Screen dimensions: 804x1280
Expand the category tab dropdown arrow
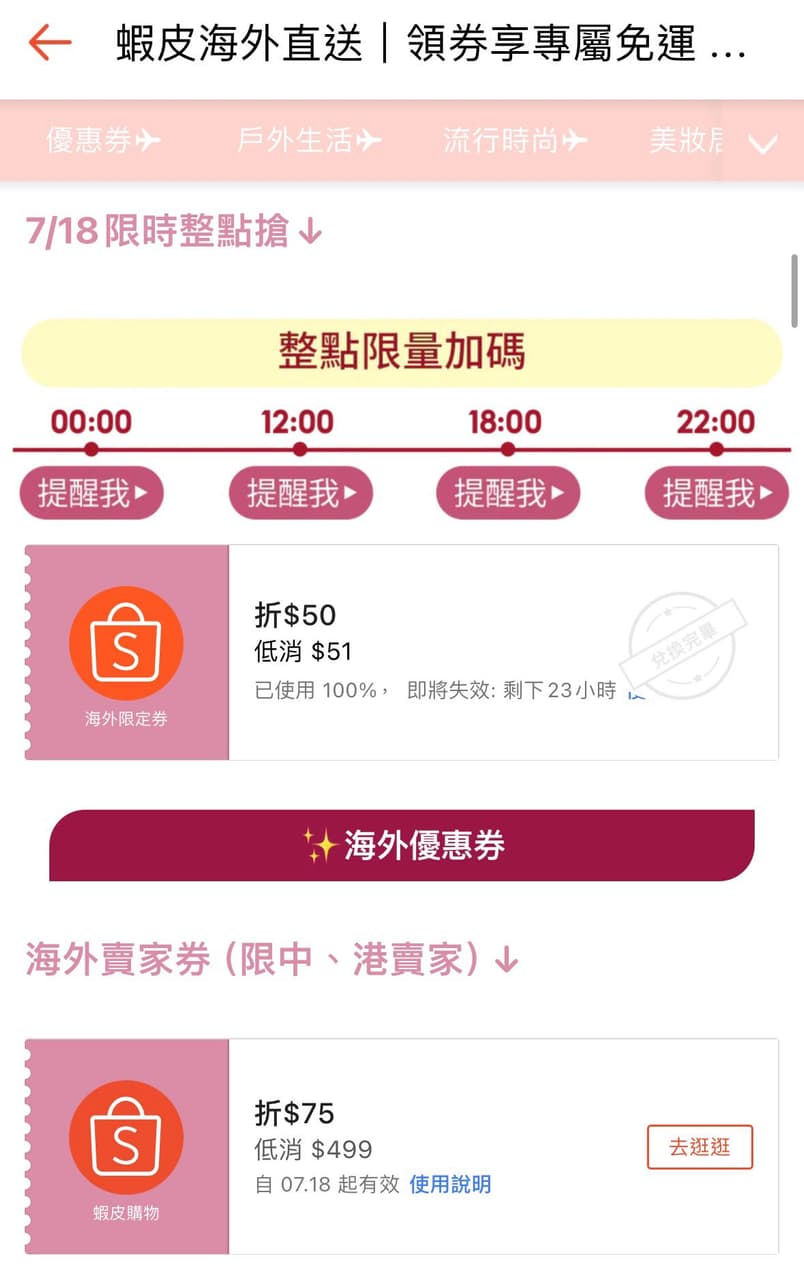(763, 144)
